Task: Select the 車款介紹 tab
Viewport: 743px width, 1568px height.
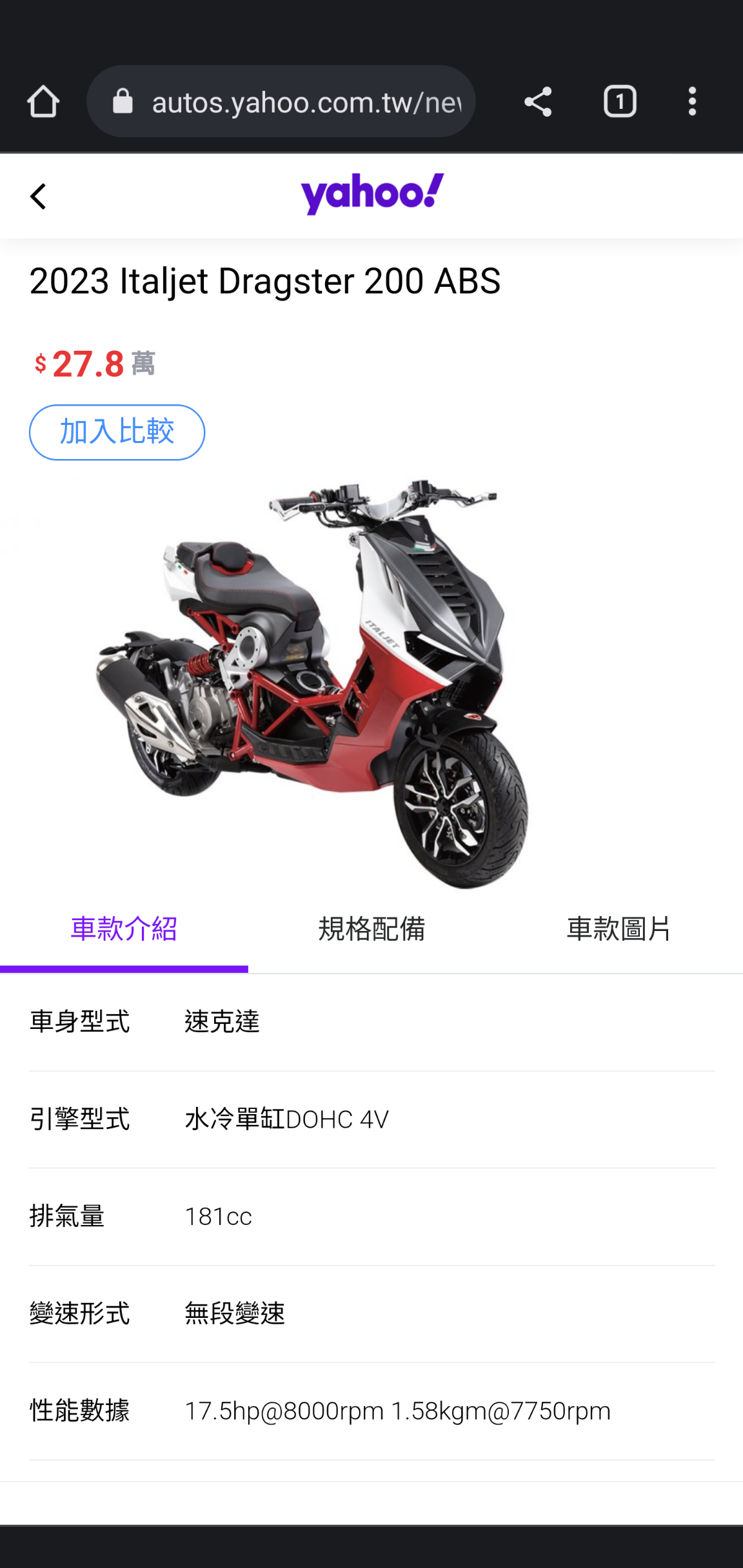Action: point(124,930)
